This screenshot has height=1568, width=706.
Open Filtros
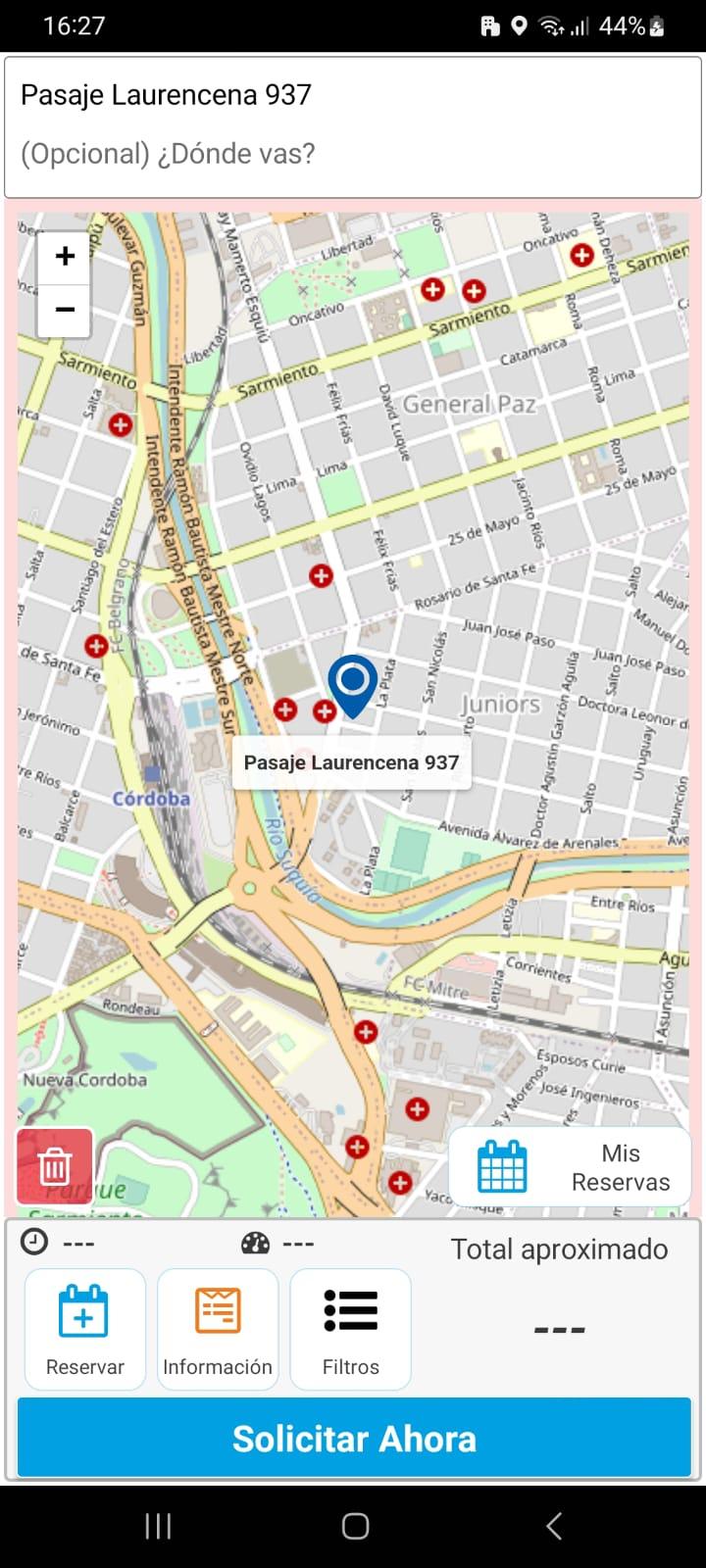pos(350,1329)
